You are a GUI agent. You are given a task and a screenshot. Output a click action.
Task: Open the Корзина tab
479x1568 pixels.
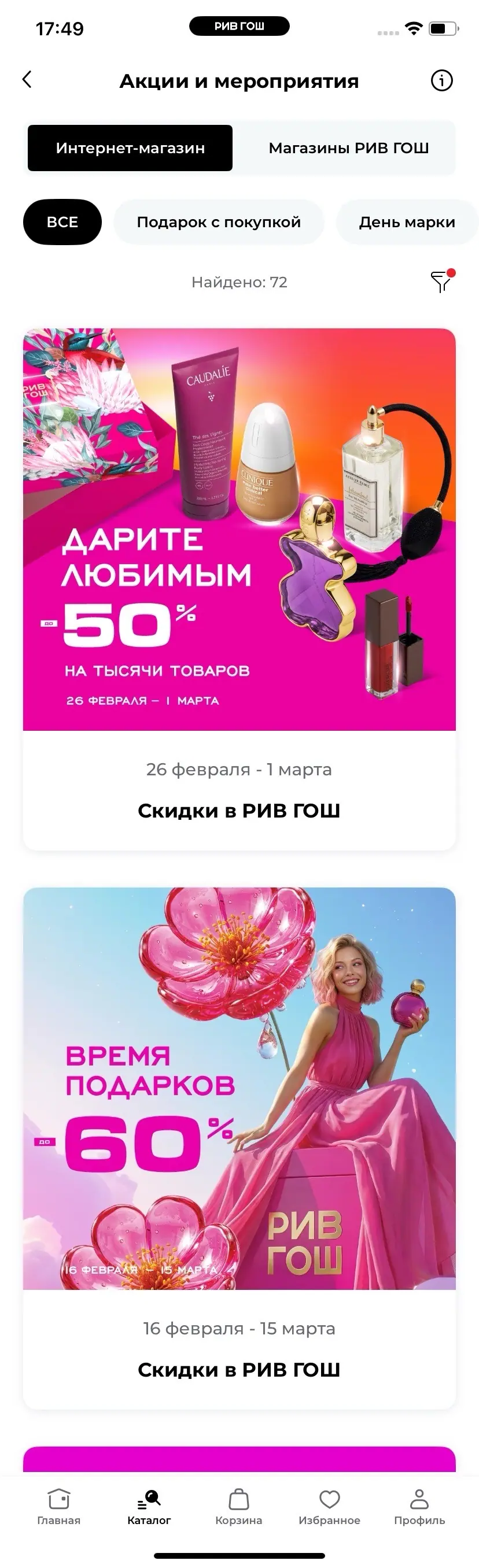point(238,1507)
